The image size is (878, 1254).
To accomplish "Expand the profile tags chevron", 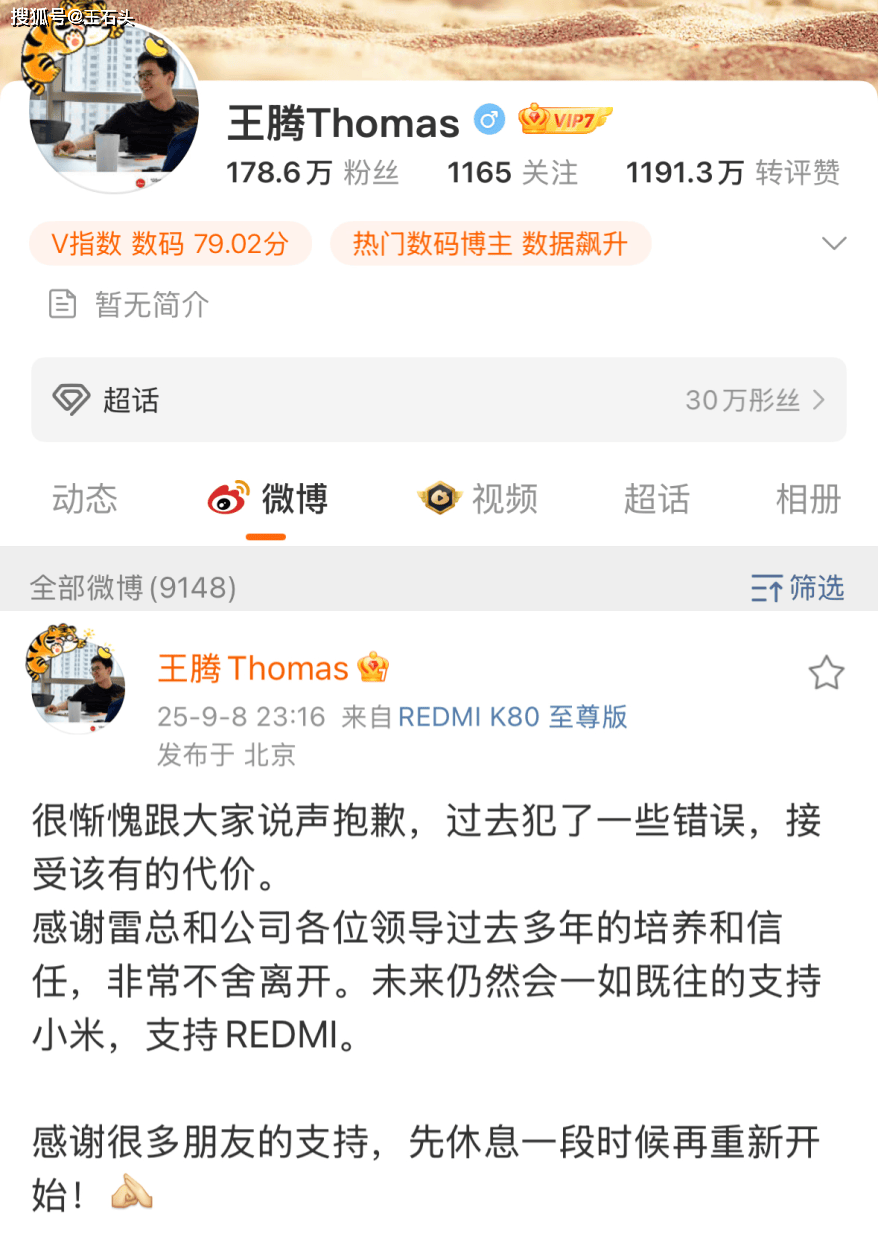I will [833, 244].
